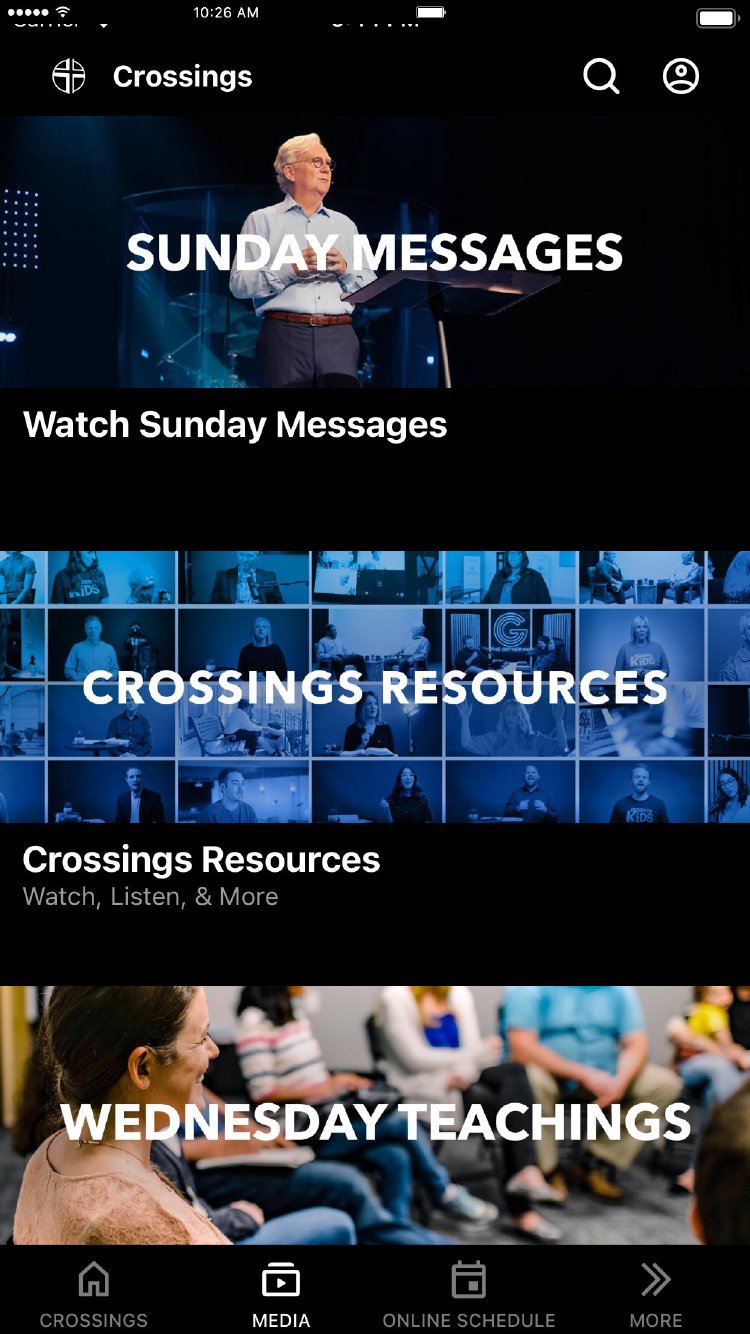Select the Media tab
Image resolution: width=750 pixels, height=1334 pixels.
(x=281, y=1294)
